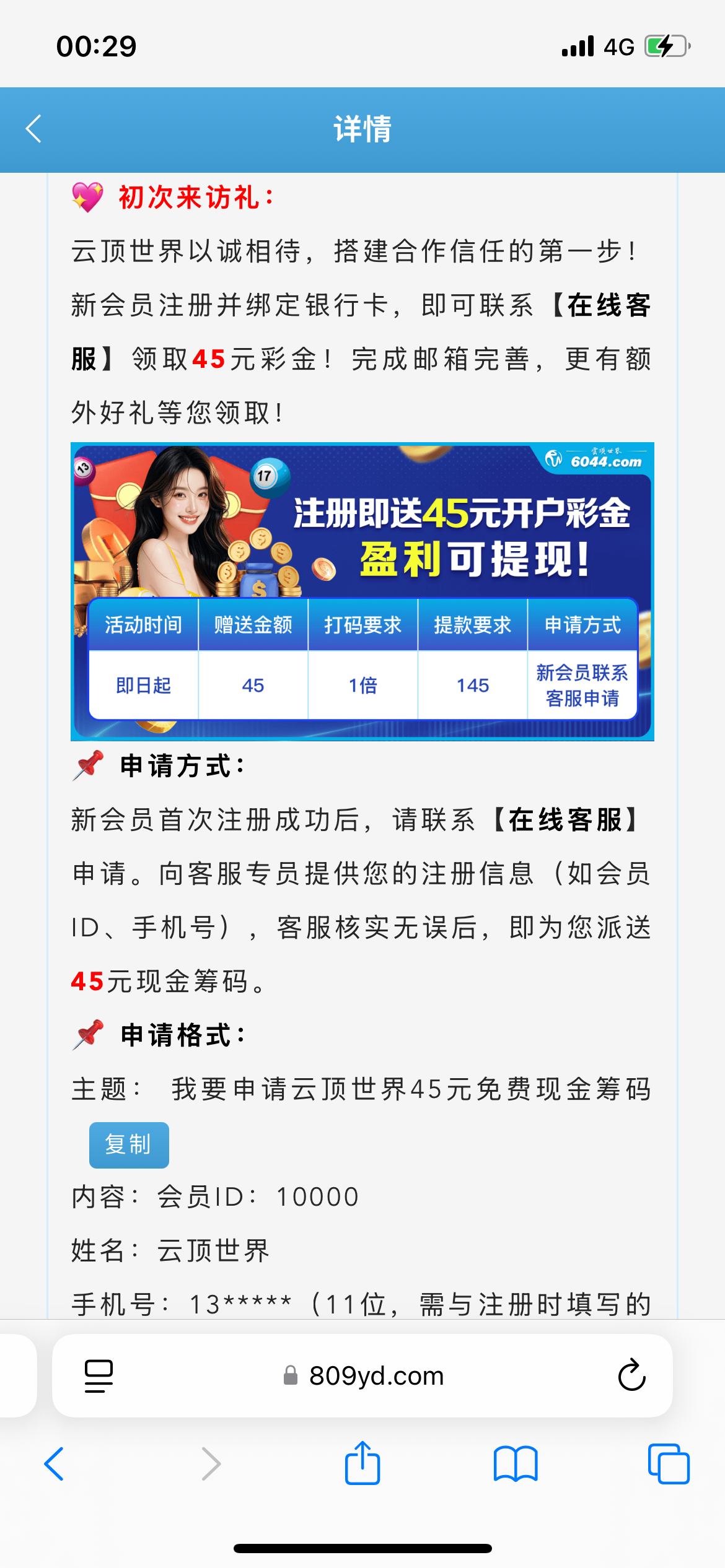Screen dimensions: 725x1568
Task: Open Safari bookmarks
Action: 515,1464
